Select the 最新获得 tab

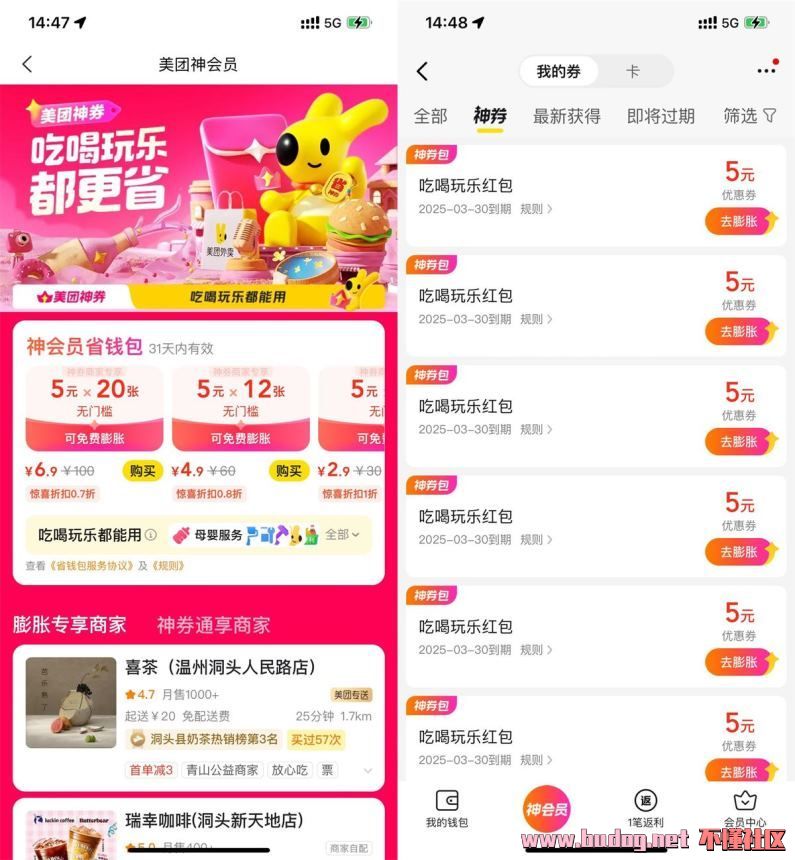[566, 116]
